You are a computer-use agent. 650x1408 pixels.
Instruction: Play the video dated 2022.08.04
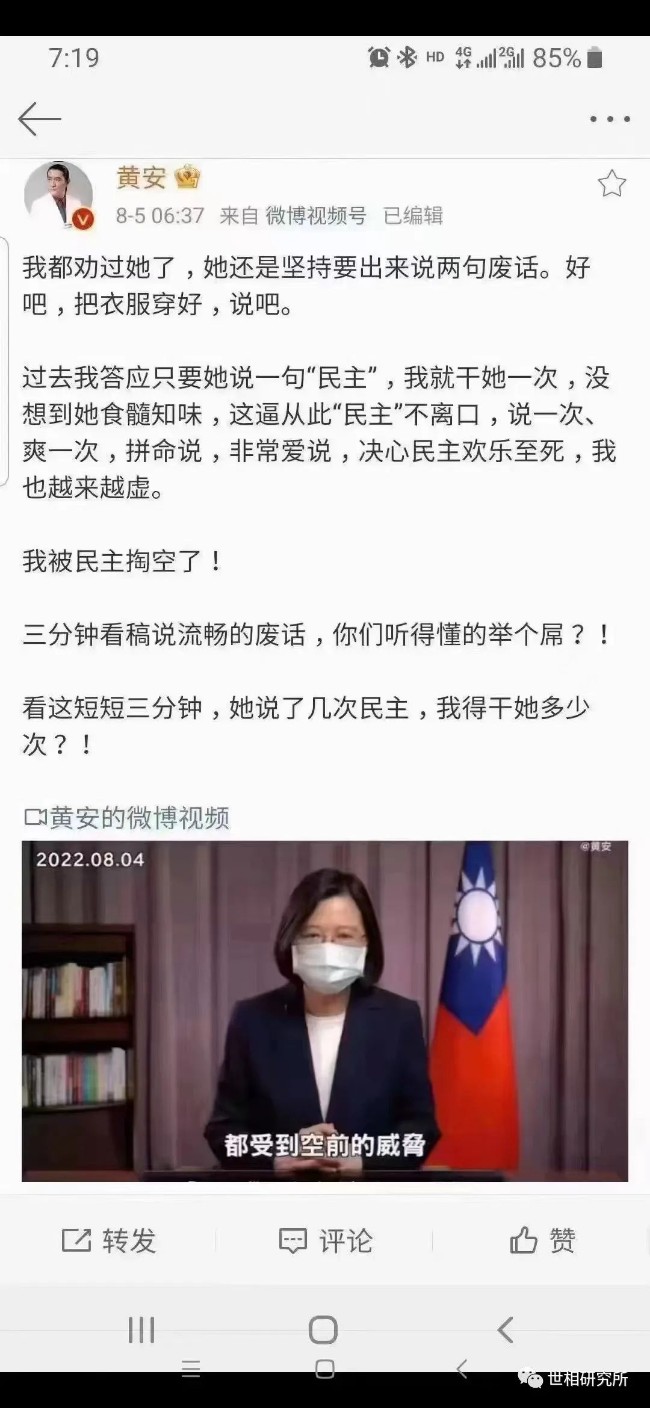tap(325, 1010)
